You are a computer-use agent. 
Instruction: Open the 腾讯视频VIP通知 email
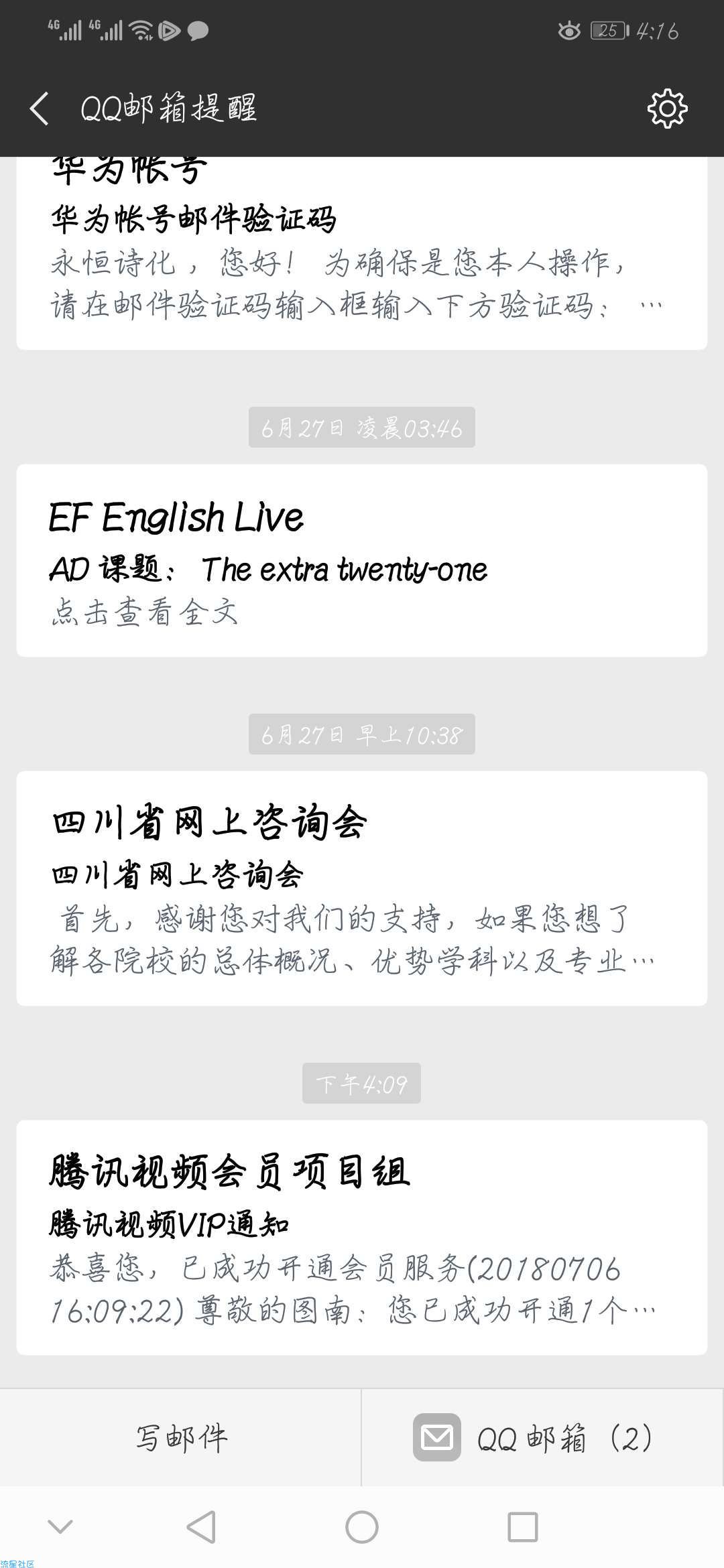(x=362, y=1238)
